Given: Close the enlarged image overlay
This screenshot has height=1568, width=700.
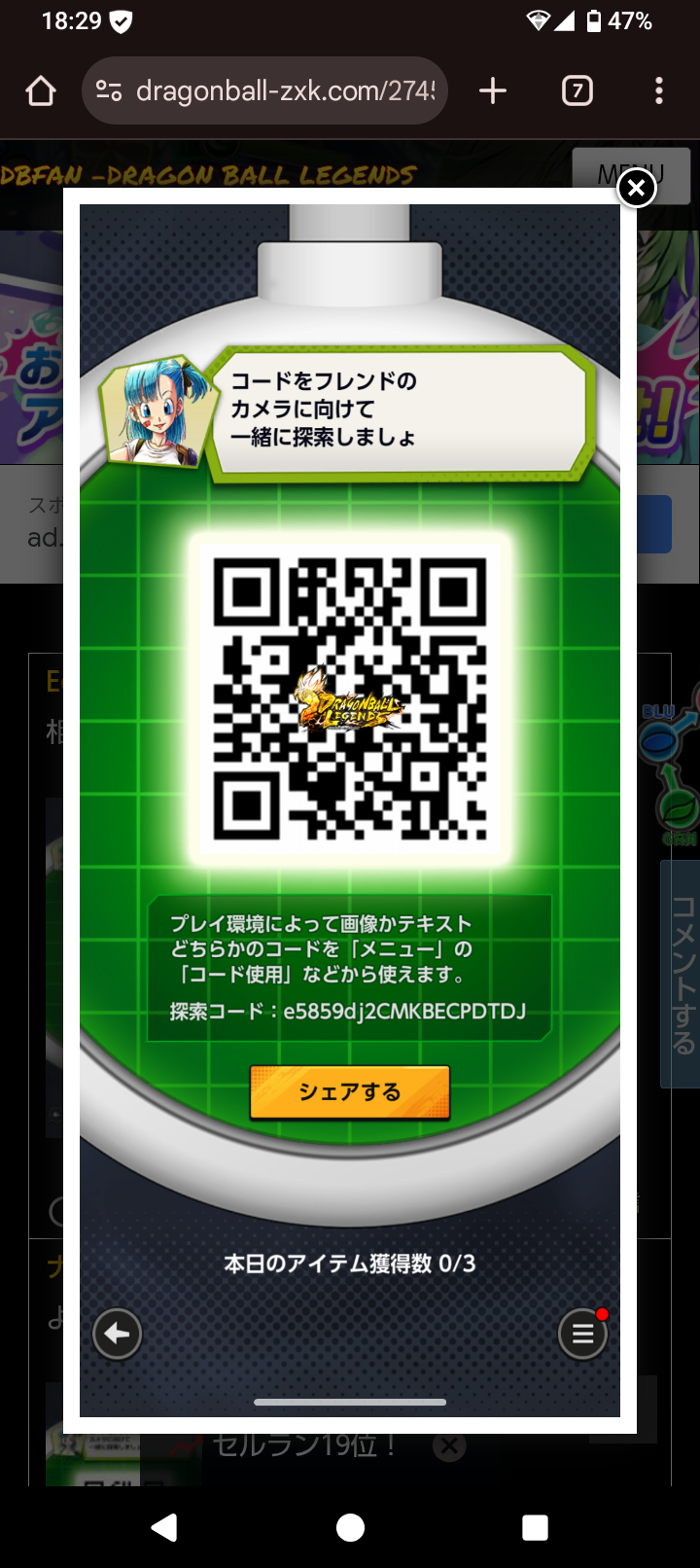Looking at the screenshot, I should pyautogui.click(x=637, y=188).
